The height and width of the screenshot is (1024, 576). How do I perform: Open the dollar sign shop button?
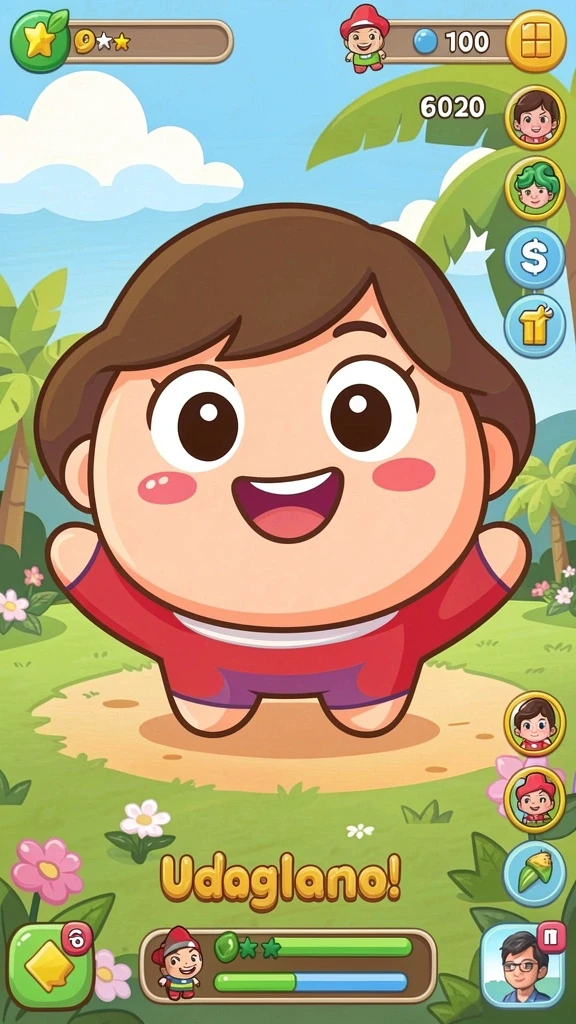(535, 257)
